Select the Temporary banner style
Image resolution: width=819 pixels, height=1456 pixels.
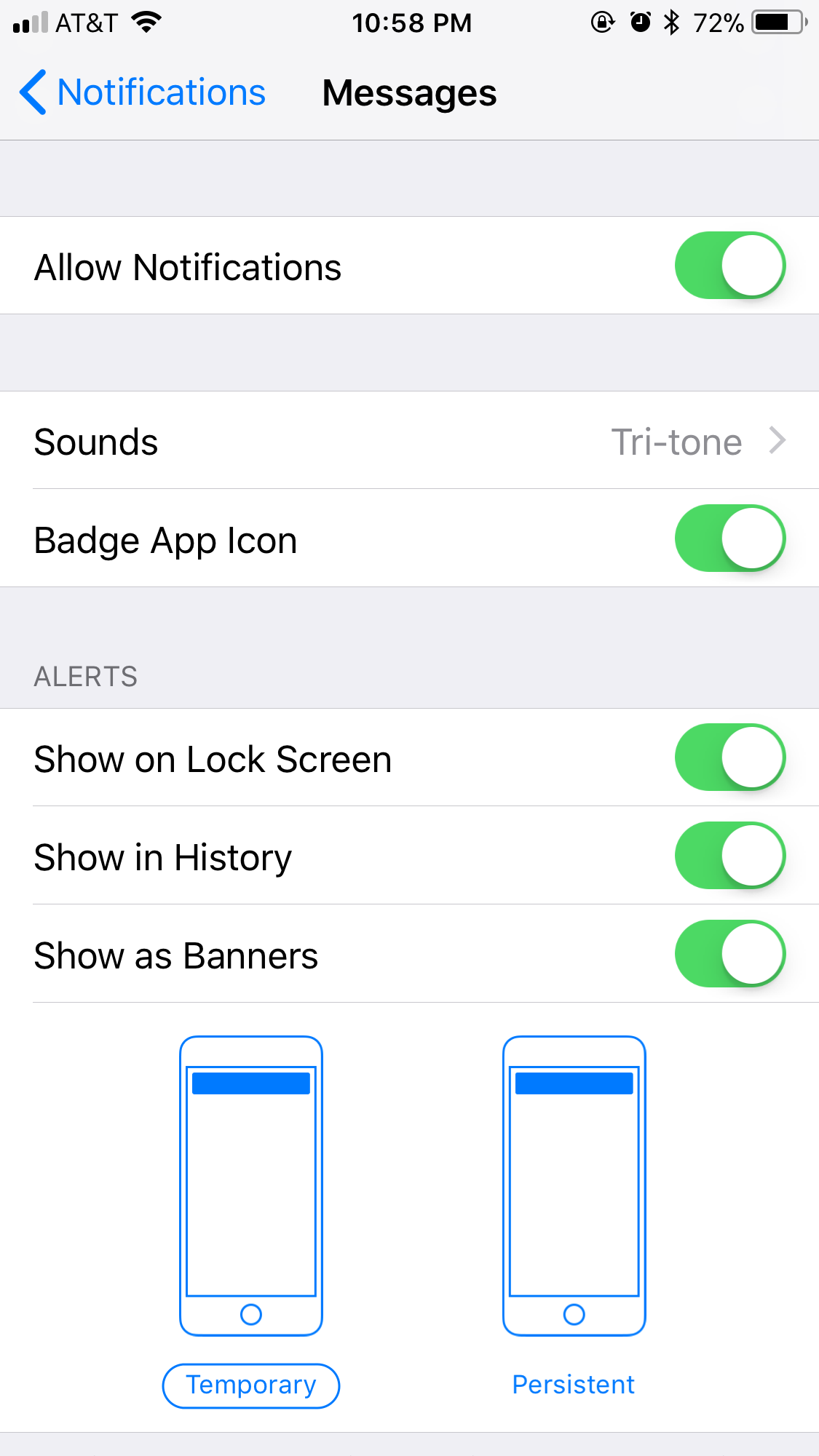pos(251,1385)
